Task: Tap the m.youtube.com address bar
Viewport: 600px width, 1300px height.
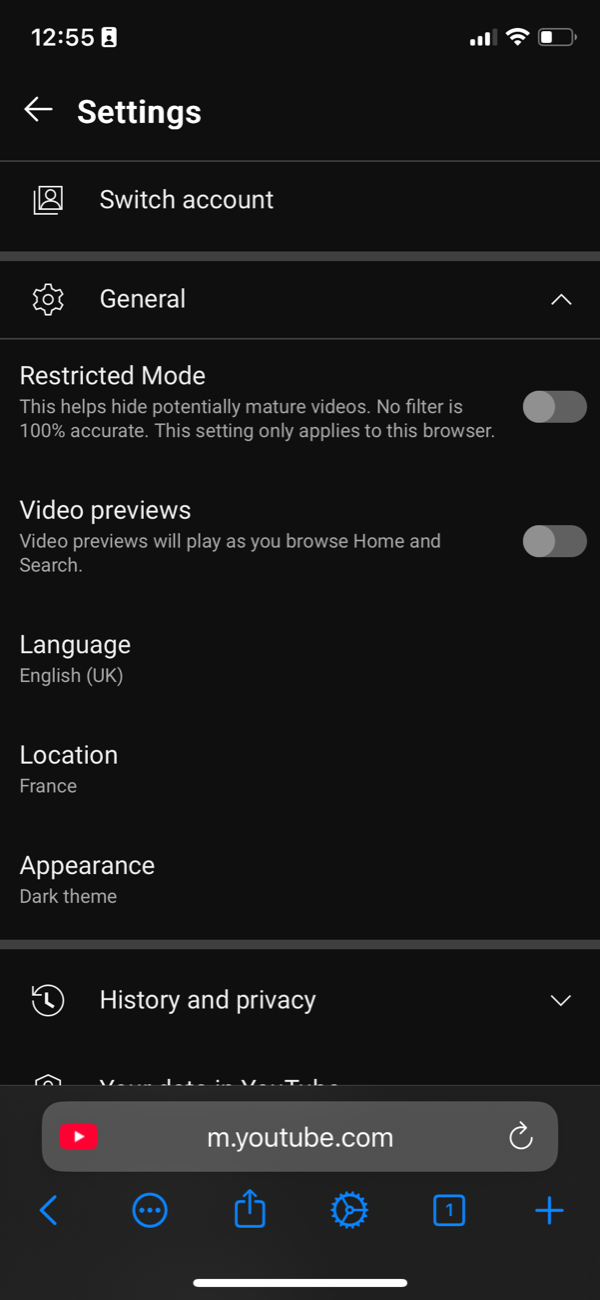Action: [x=300, y=1137]
